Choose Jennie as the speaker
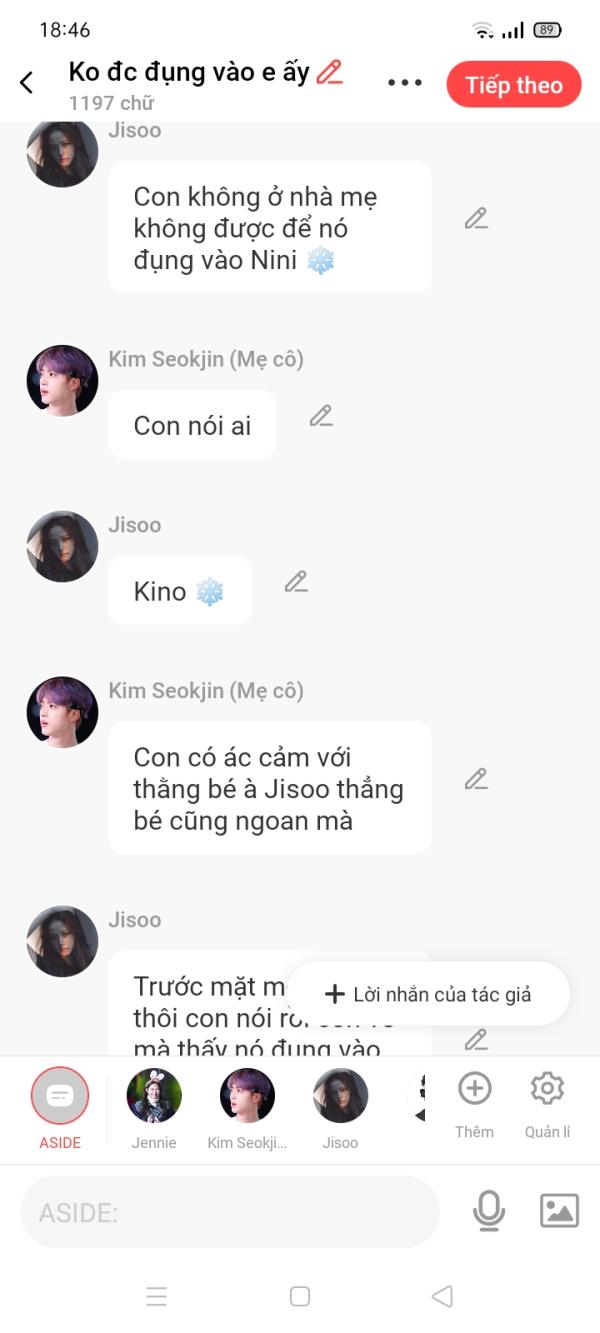Screen dimensions: 600x1333 154,1097
